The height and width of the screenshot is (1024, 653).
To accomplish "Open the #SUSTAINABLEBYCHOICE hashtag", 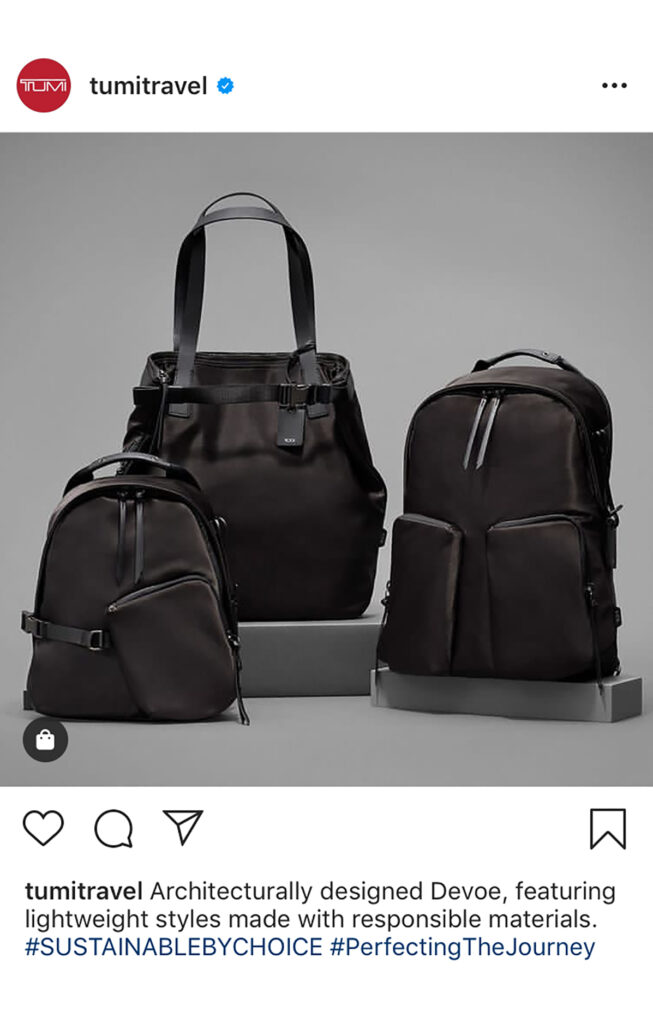I will point(174,947).
